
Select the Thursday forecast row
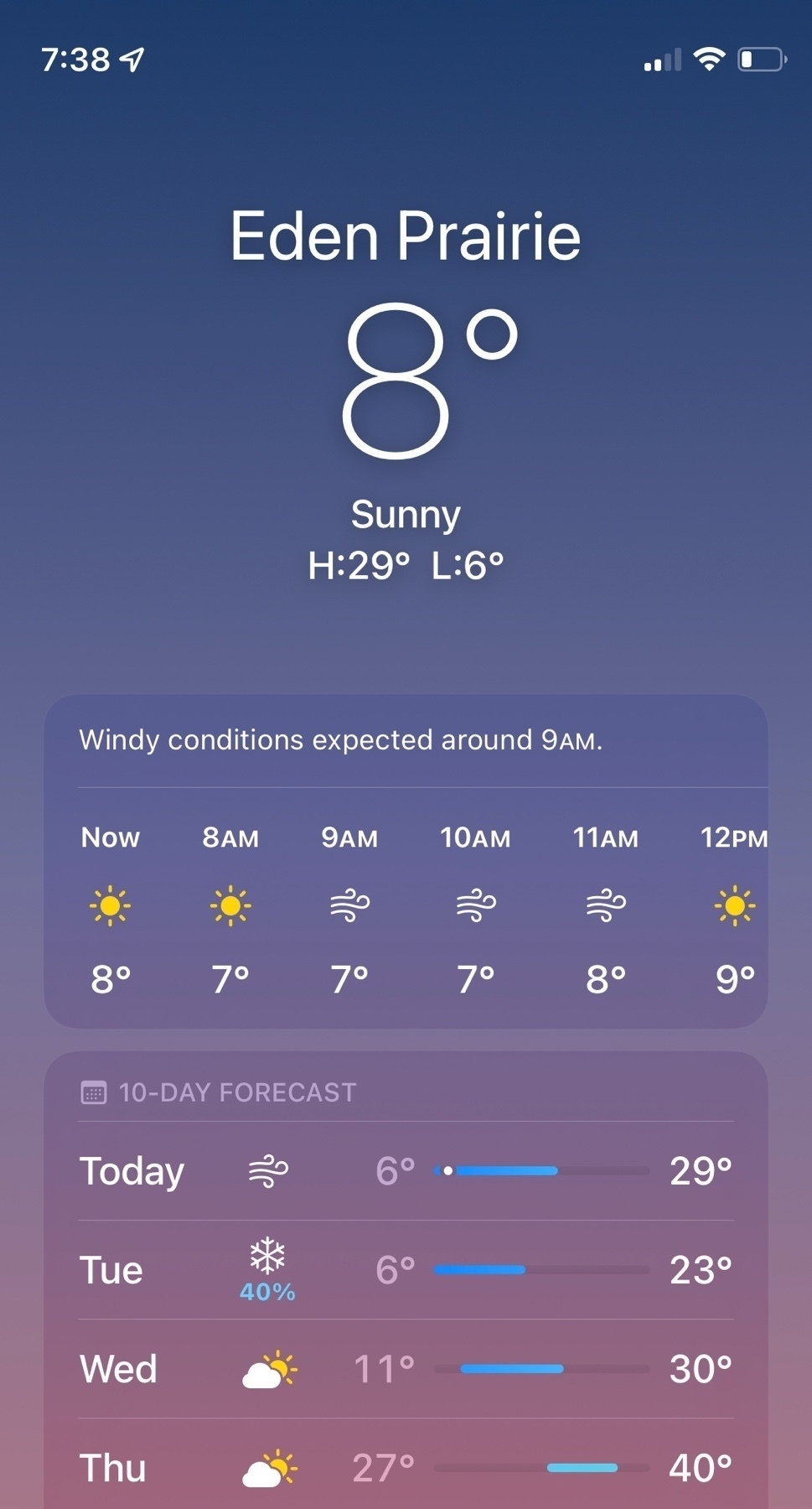tap(406, 1468)
